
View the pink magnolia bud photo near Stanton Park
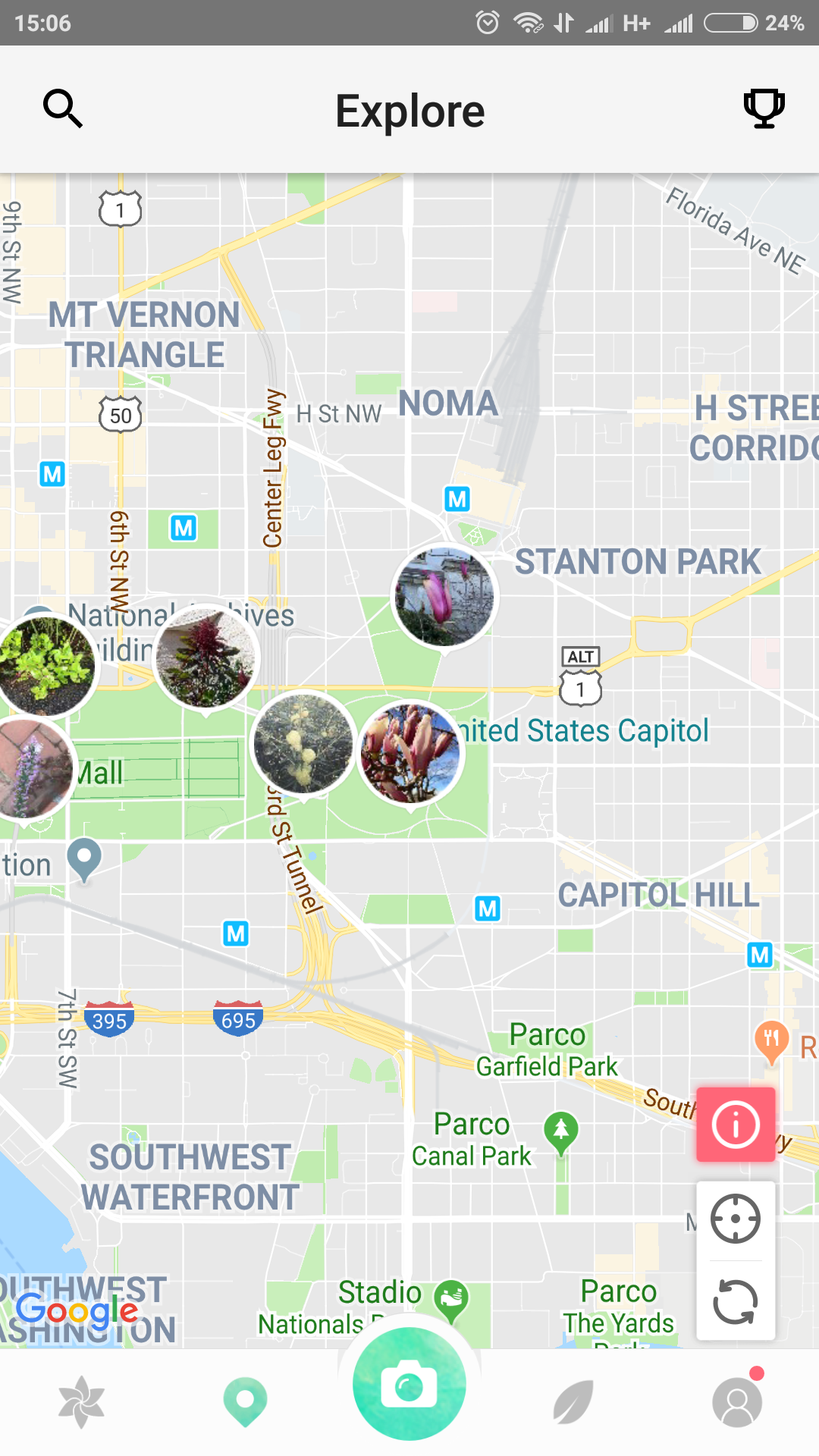(x=444, y=598)
